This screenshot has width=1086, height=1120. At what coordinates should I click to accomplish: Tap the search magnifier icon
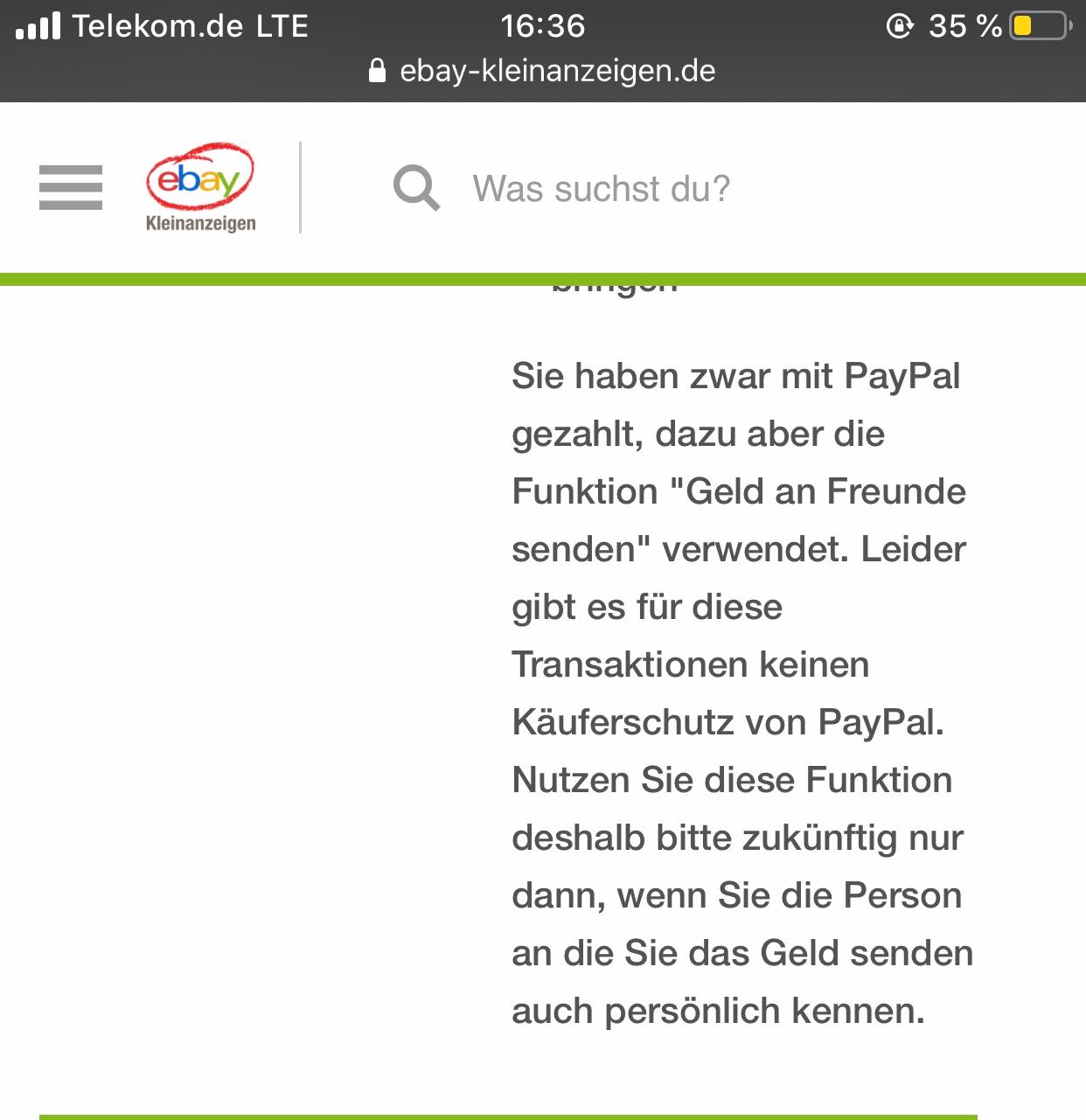point(416,188)
